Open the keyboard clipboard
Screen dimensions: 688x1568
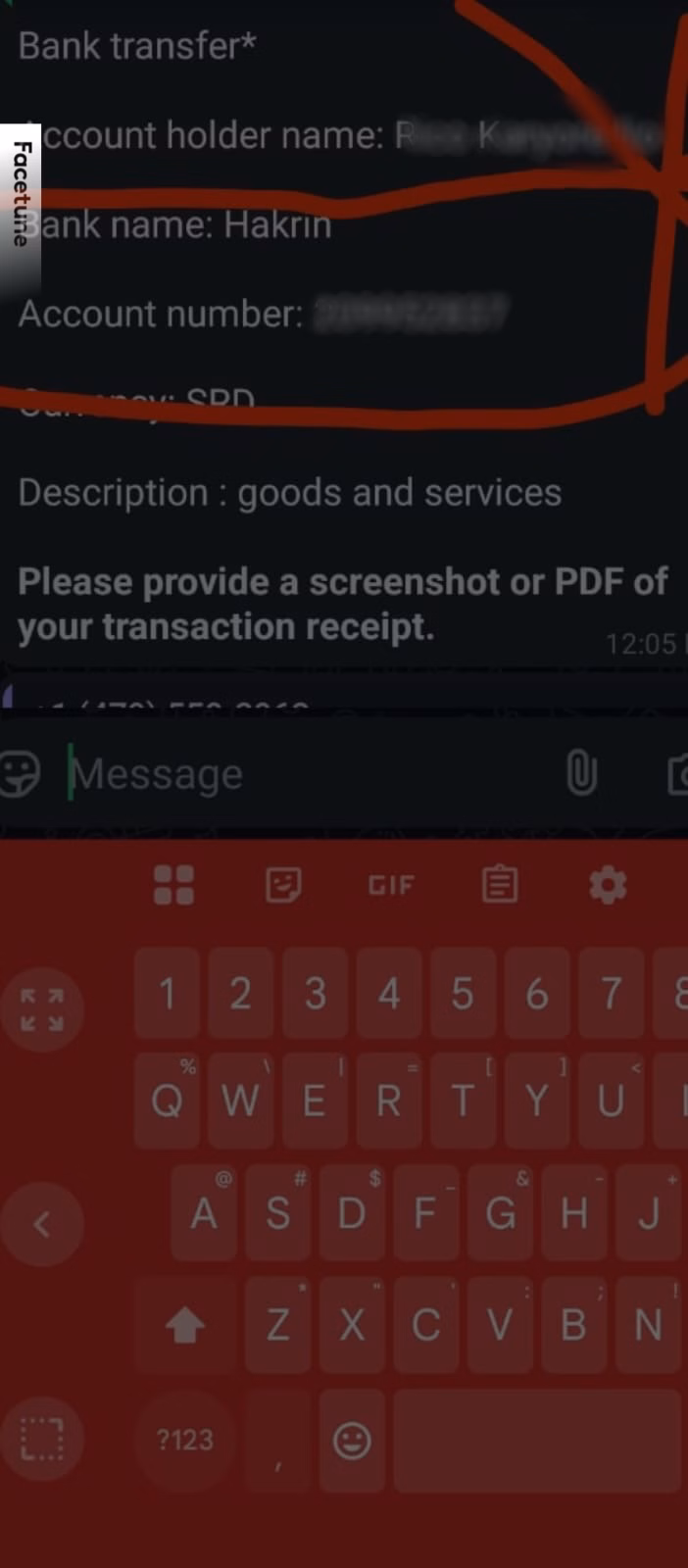[500, 886]
